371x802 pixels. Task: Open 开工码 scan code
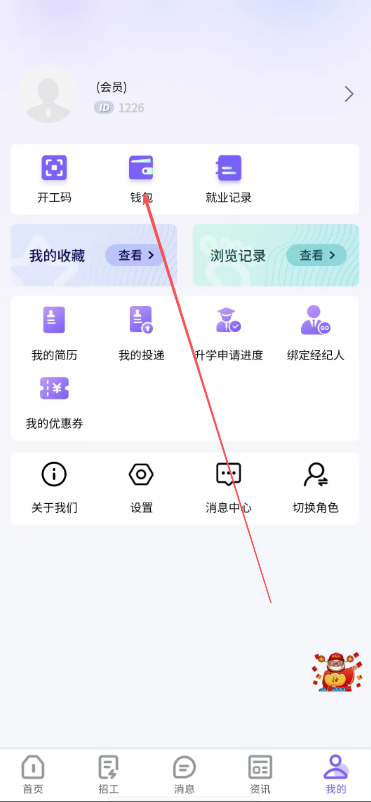[54, 179]
